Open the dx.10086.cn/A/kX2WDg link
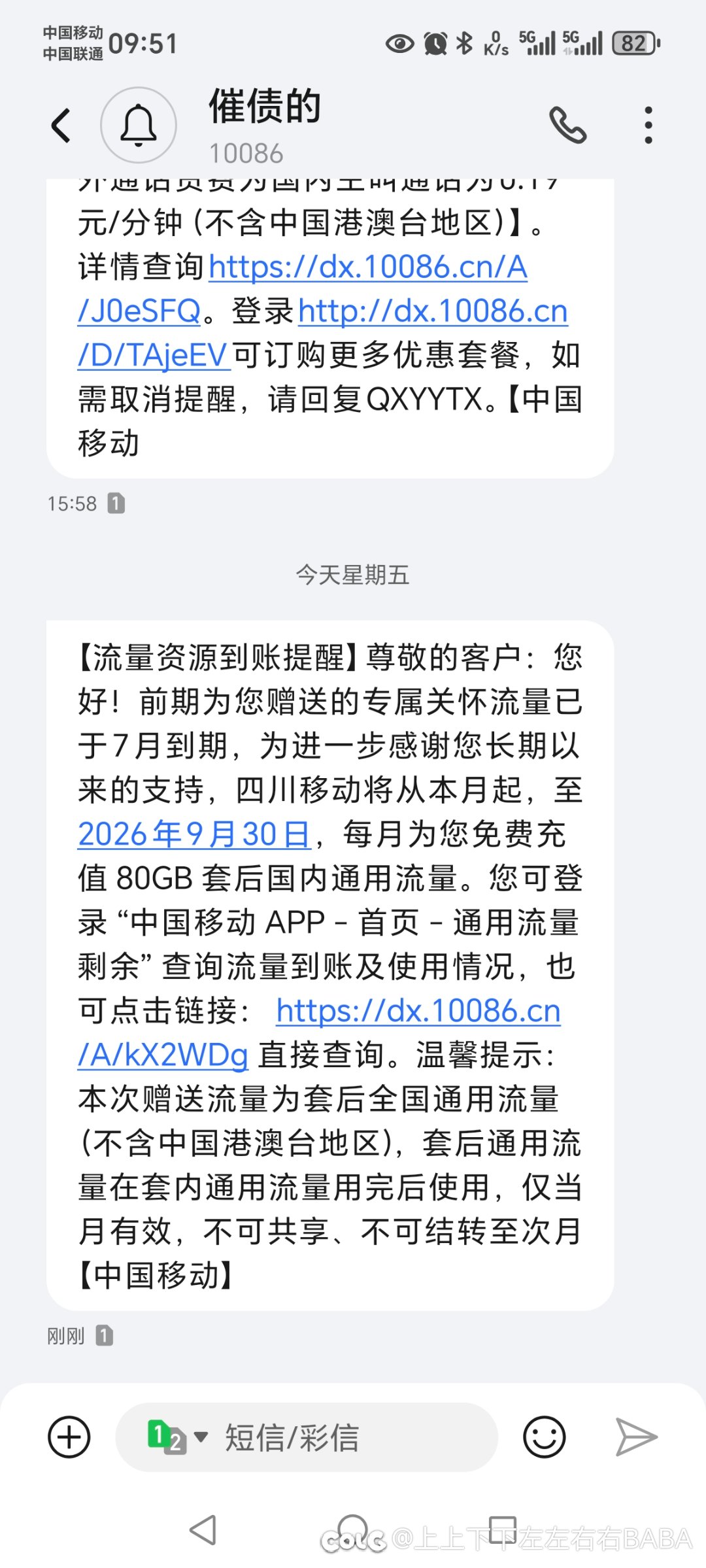Image resolution: width=706 pixels, height=1568 pixels. (x=418, y=1012)
